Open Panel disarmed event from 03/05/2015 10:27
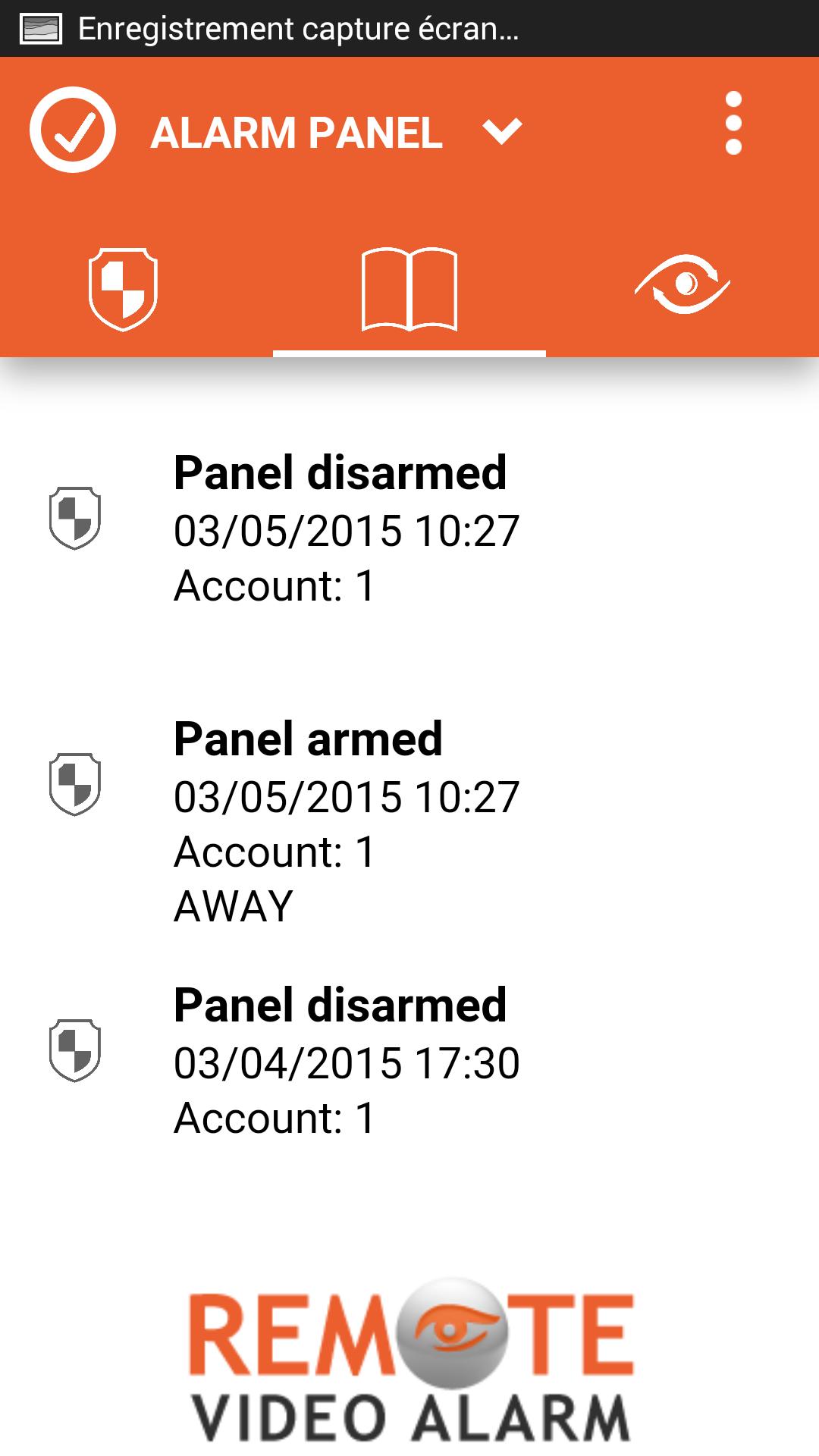 tap(409, 529)
